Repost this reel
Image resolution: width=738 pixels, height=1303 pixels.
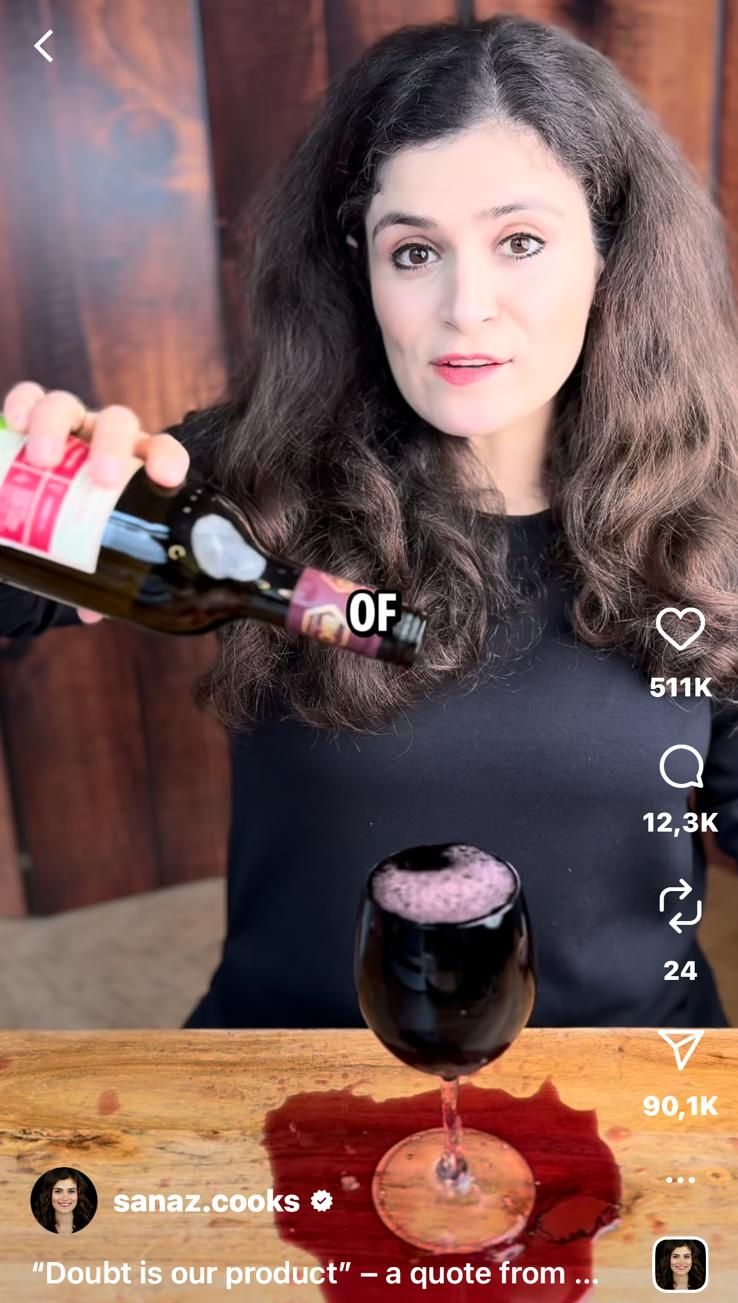(680, 906)
